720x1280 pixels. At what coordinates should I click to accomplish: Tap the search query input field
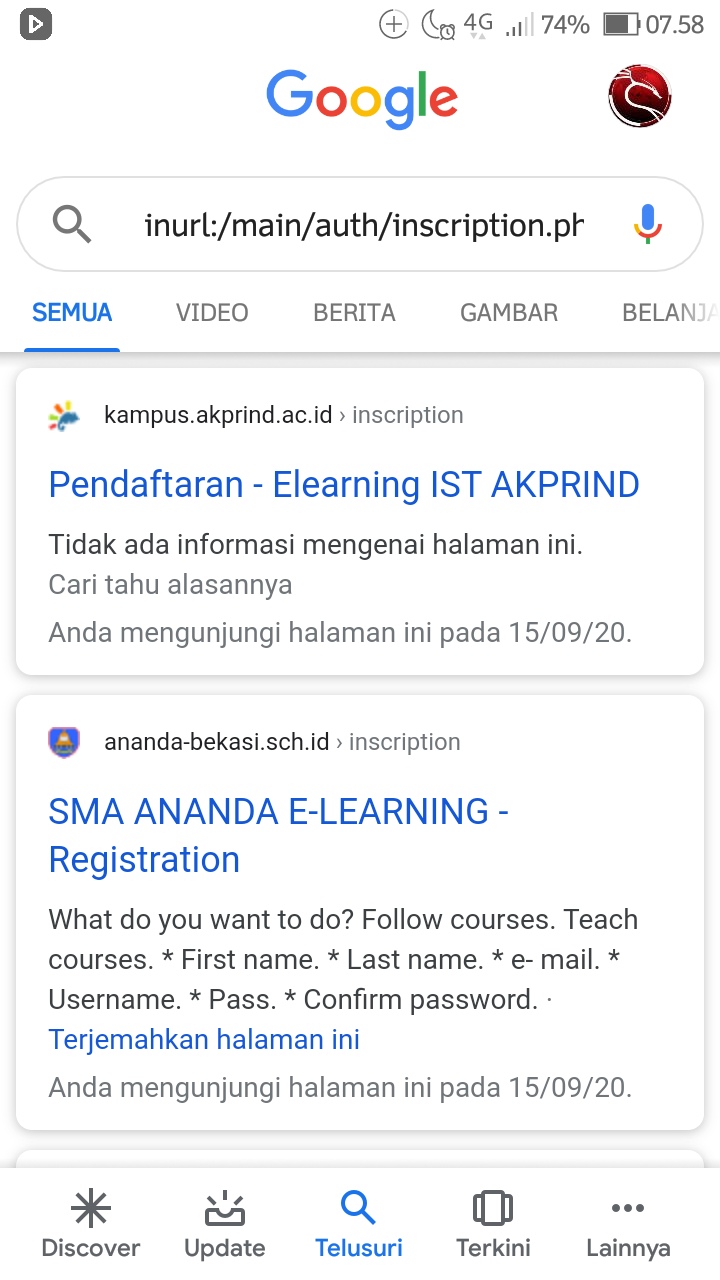(364, 225)
